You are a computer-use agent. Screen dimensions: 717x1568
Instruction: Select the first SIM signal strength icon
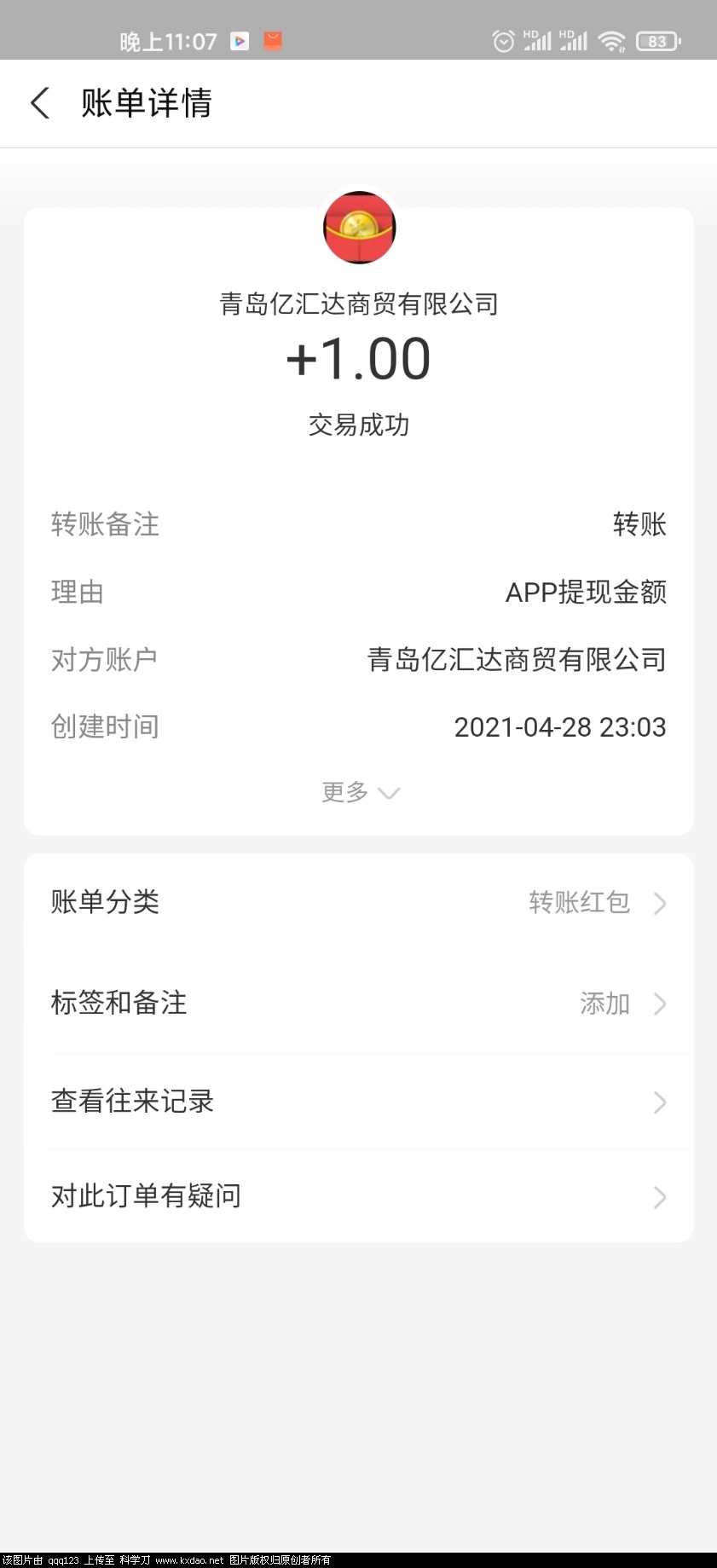point(537,39)
